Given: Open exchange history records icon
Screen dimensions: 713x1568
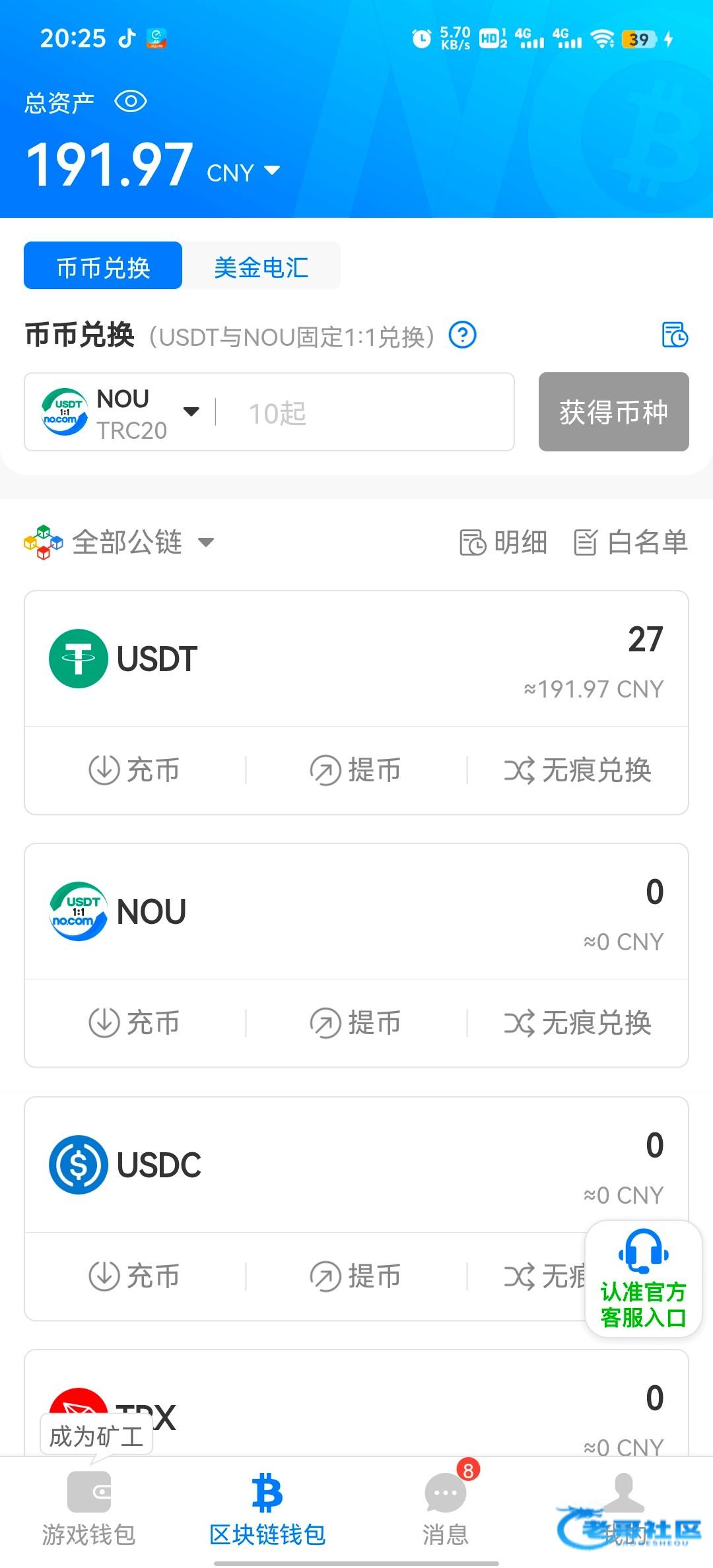Looking at the screenshot, I should 675,335.
